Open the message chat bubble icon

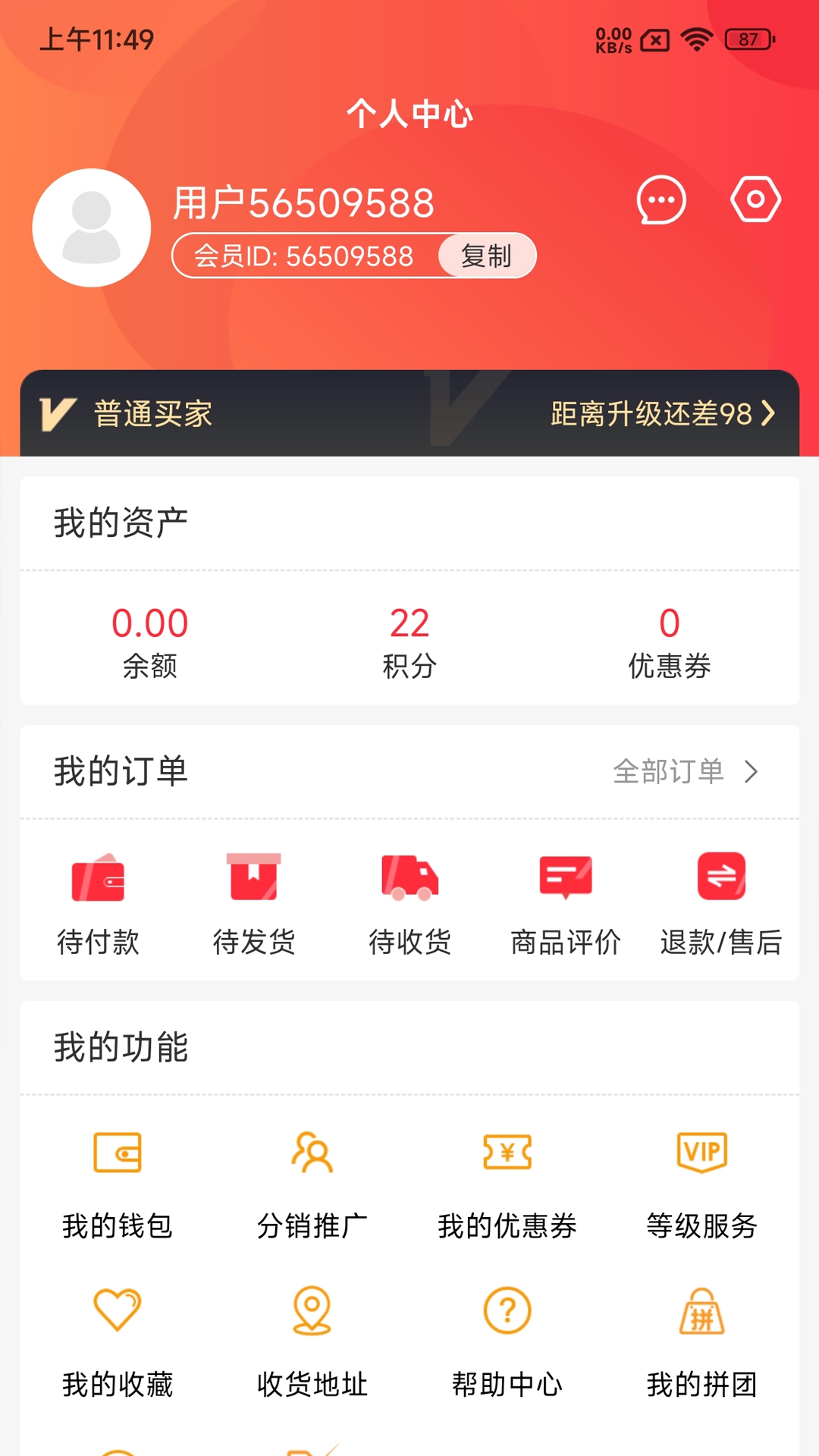pyautogui.click(x=661, y=199)
